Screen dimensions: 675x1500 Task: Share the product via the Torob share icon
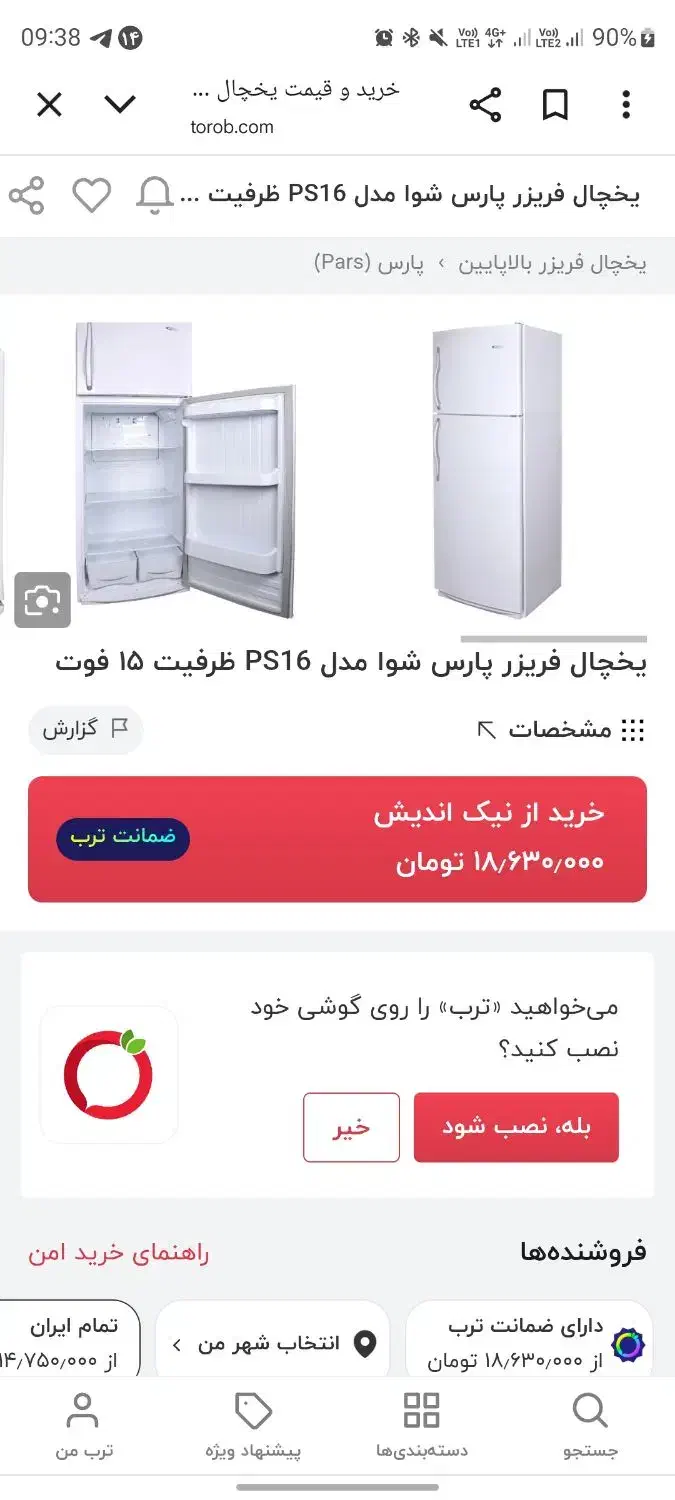click(x=27, y=195)
